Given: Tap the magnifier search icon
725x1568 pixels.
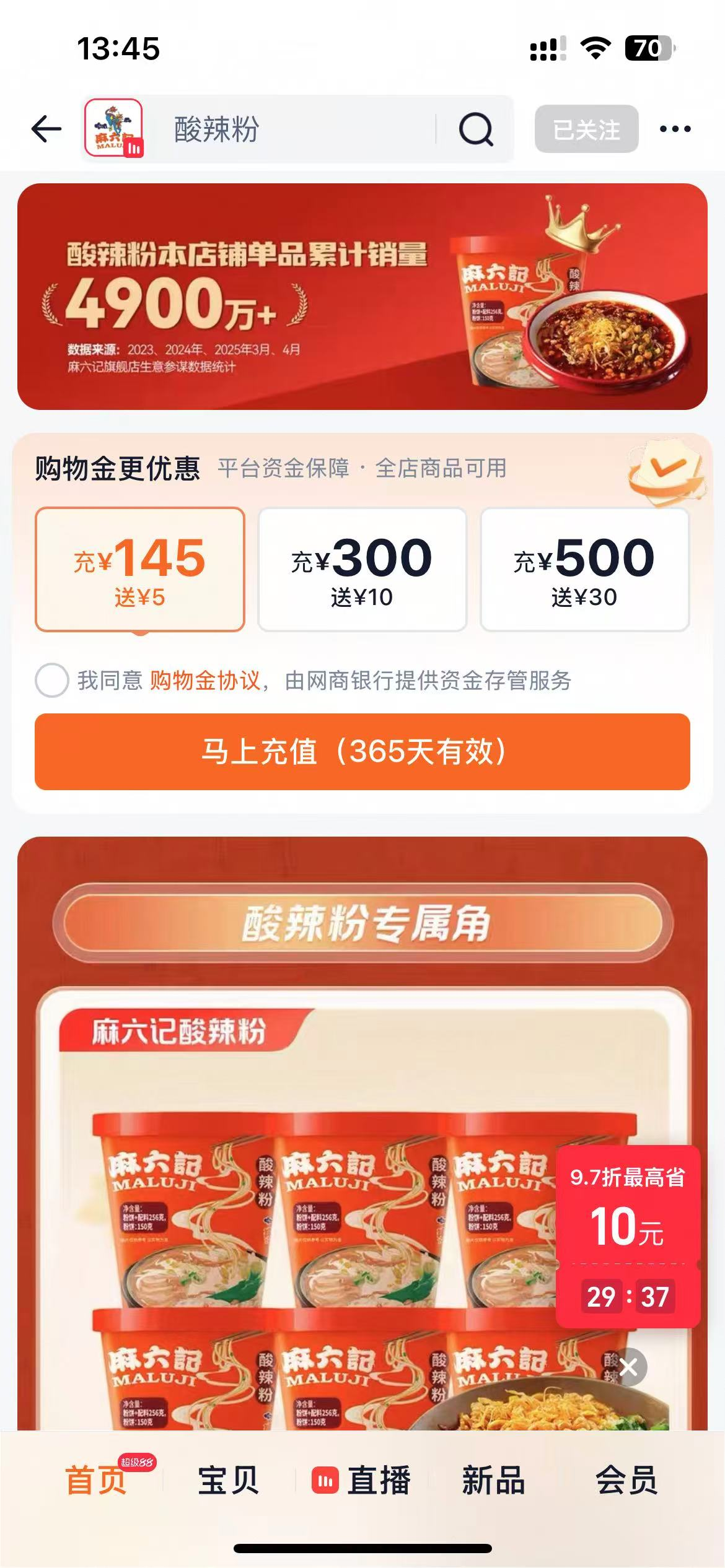Looking at the screenshot, I should 475,129.
